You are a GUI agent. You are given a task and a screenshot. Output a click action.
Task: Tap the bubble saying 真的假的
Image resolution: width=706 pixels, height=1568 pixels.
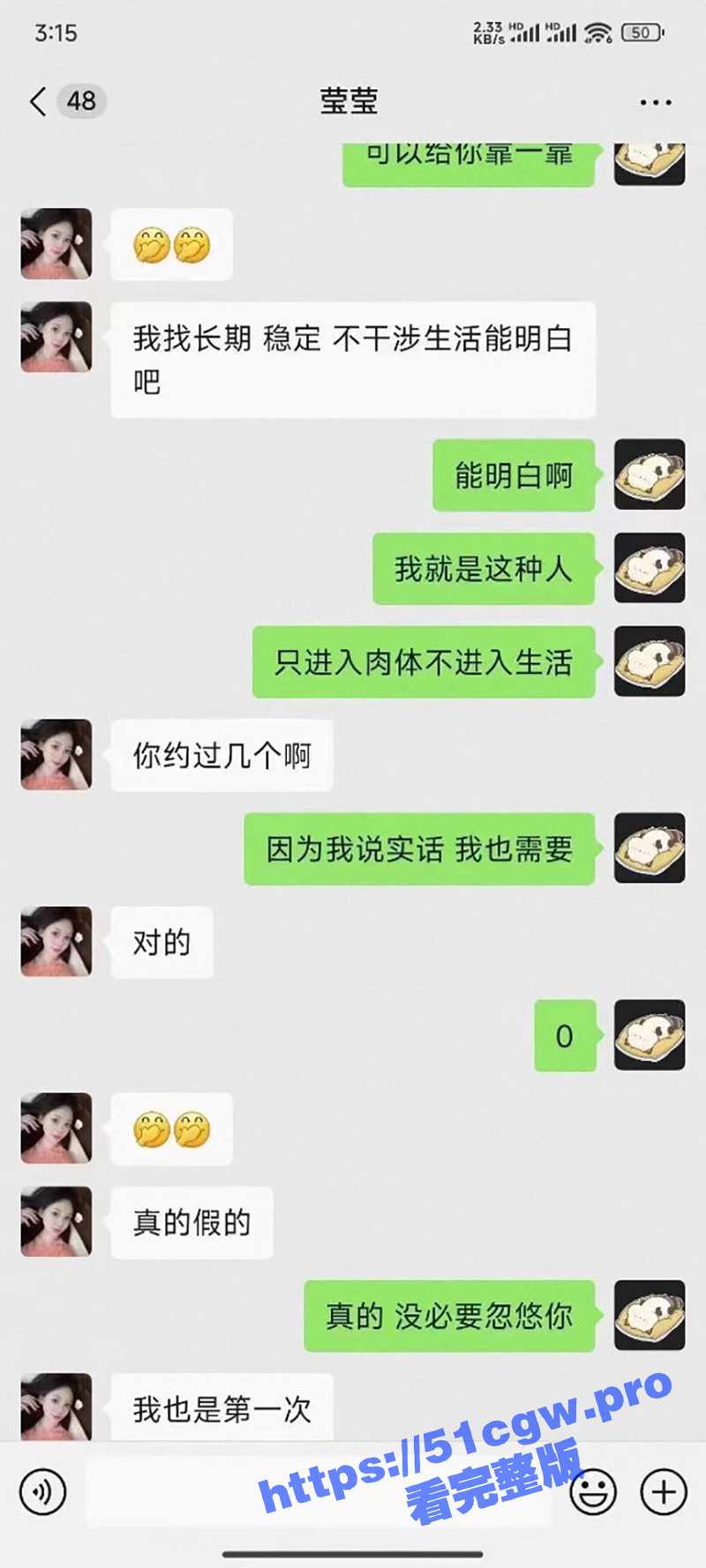(192, 1222)
